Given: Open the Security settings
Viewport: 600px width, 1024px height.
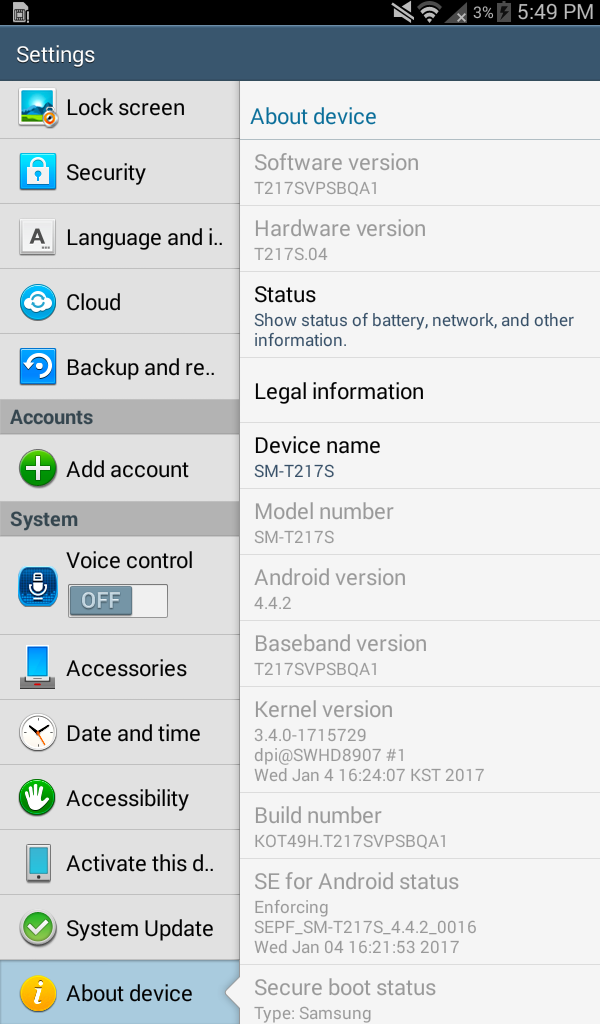Looking at the screenshot, I should point(119,172).
